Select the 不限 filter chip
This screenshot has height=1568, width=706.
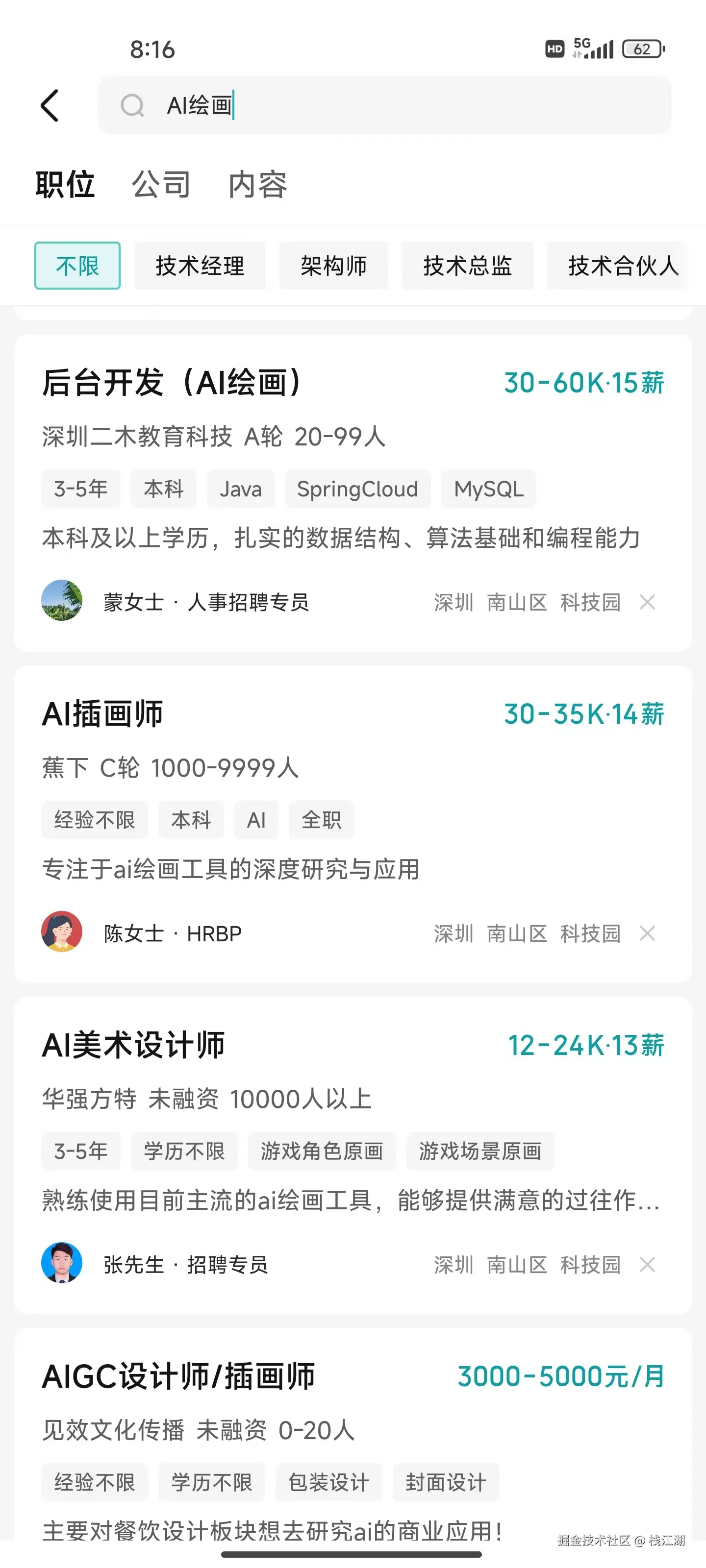(77, 266)
